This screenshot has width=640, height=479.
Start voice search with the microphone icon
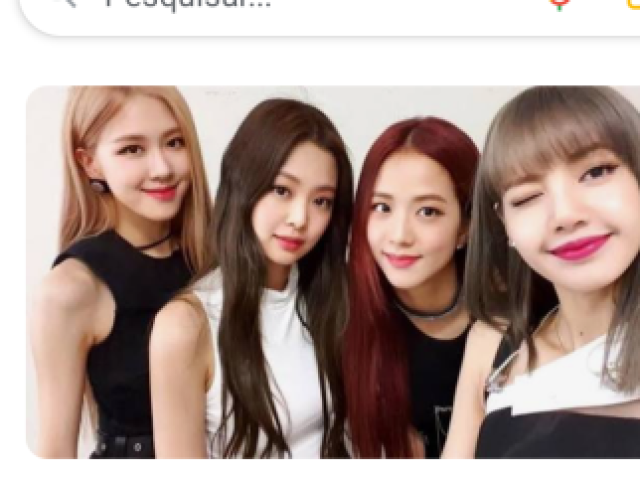coord(561,3)
